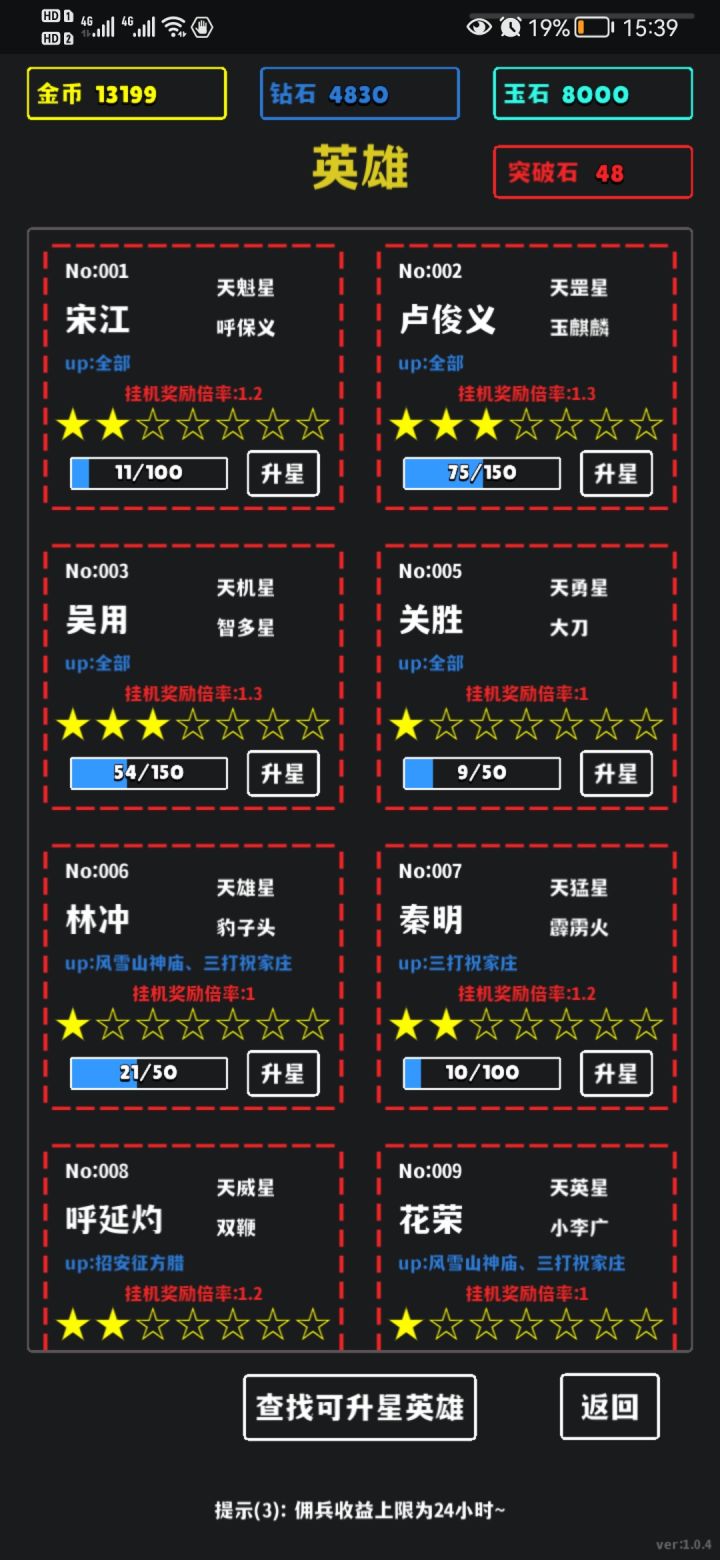Select the 花荣 hero card
Screen dimensions: 720x1560
coord(527,1250)
